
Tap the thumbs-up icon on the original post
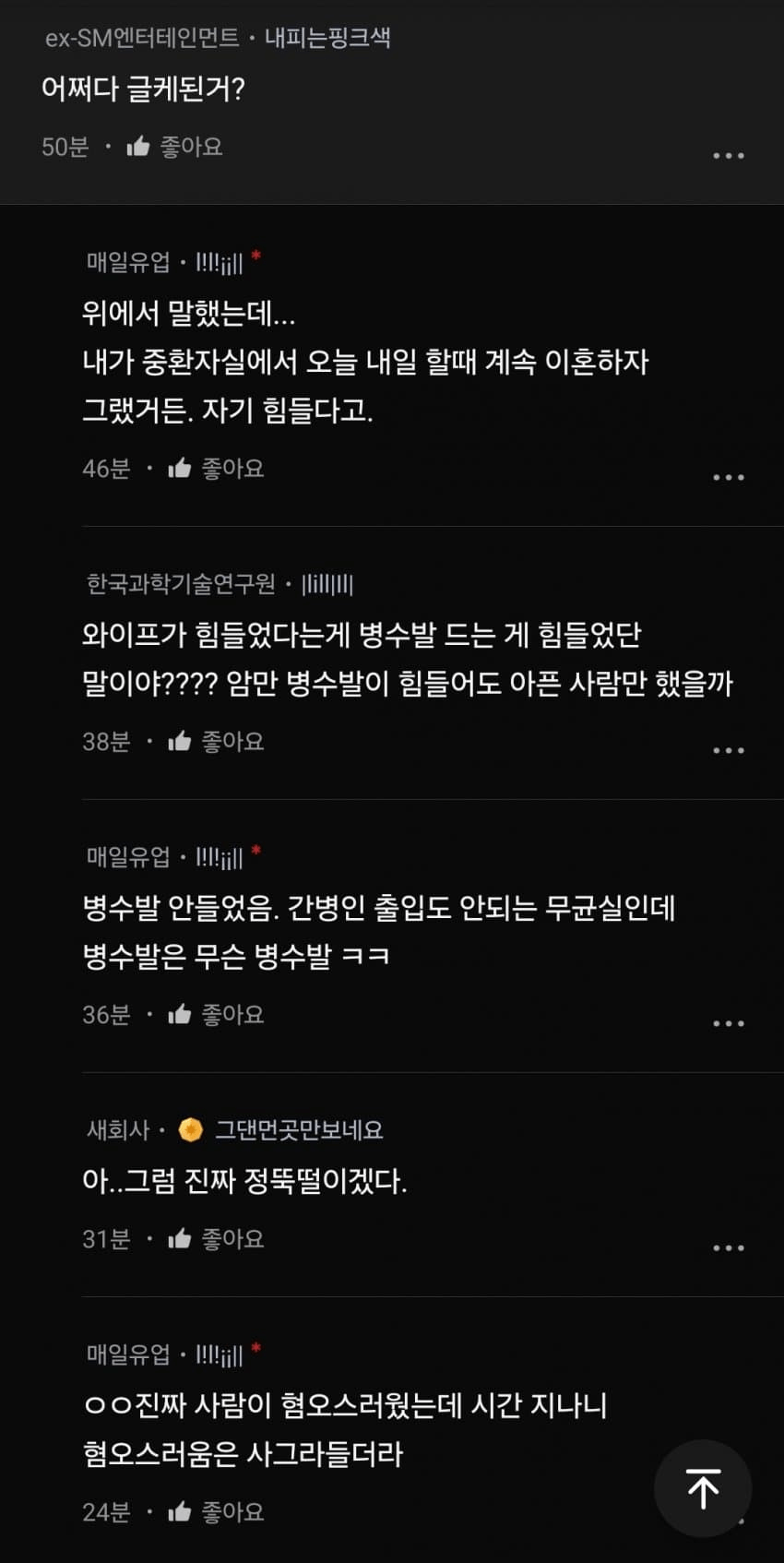coord(138,146)
